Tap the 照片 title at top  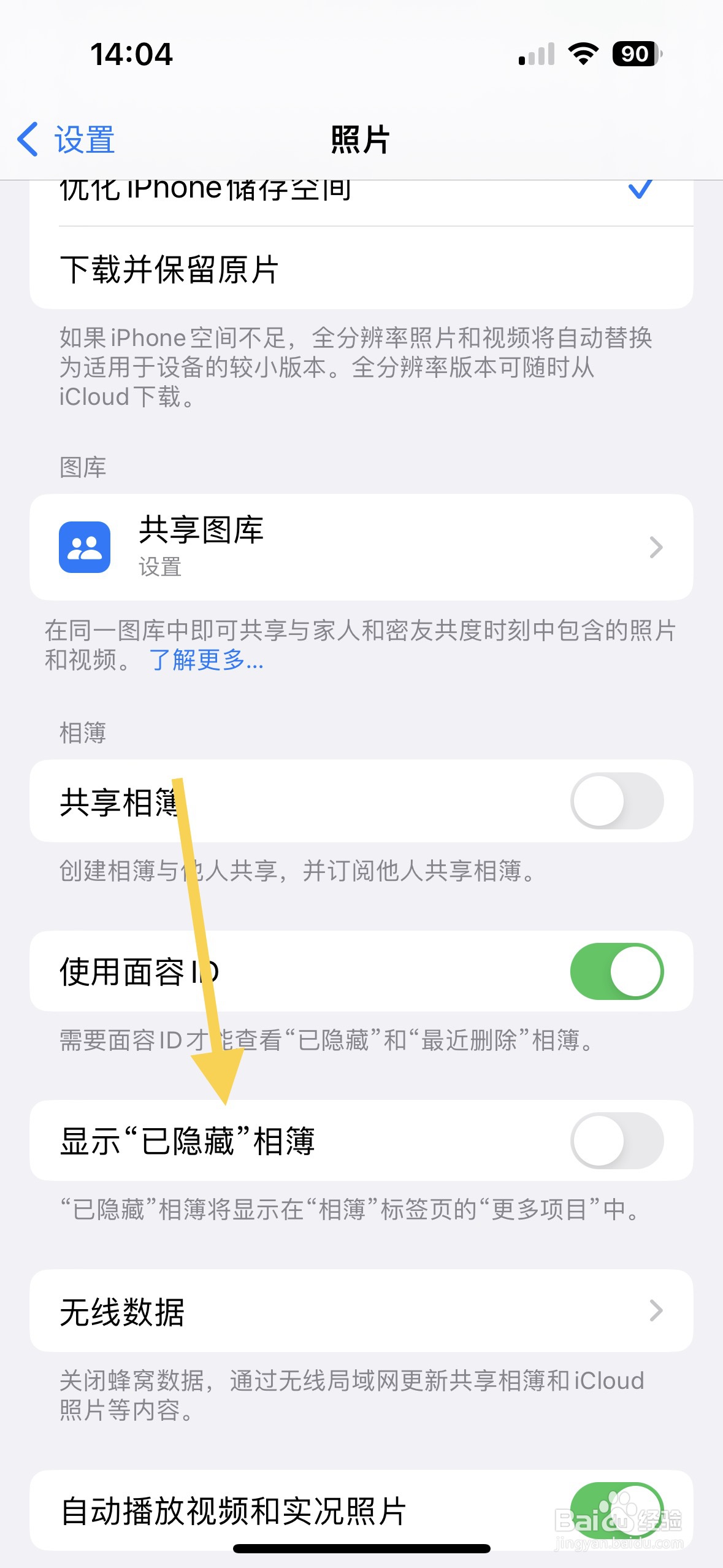[361, 140]
